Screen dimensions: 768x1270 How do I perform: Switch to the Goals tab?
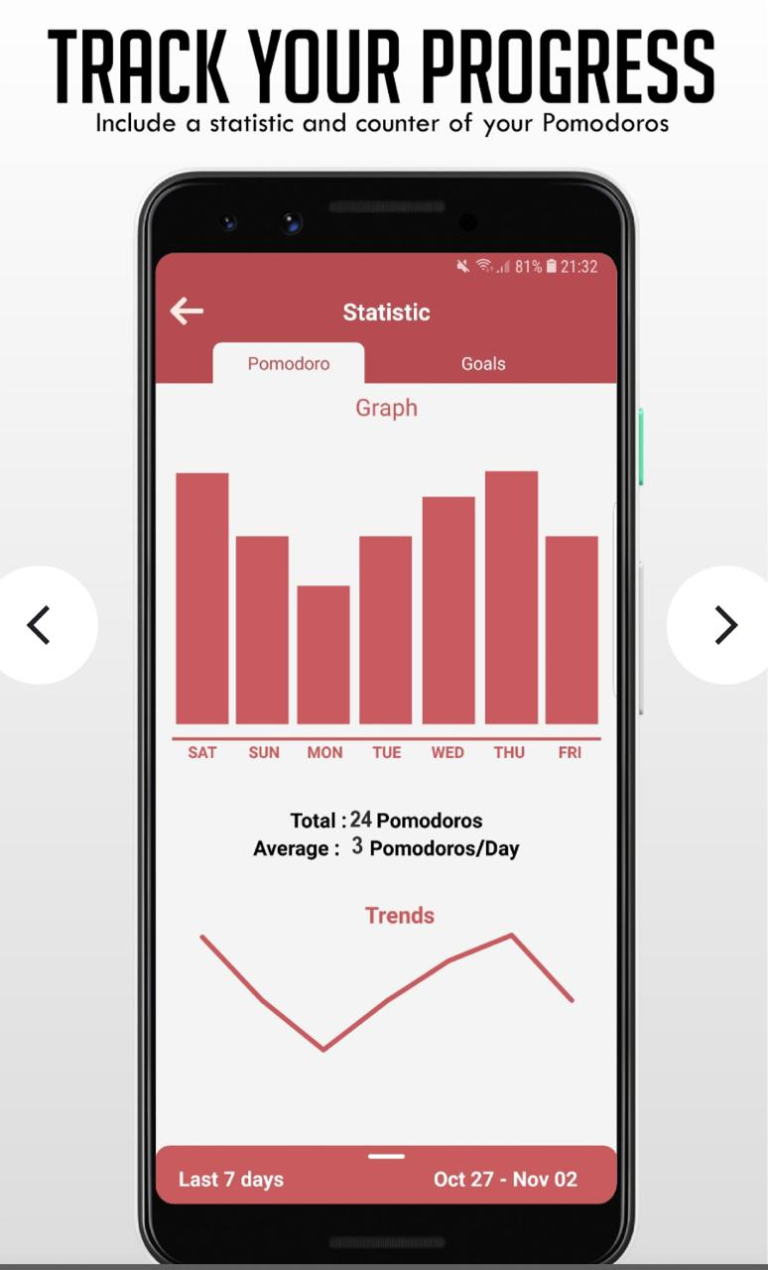tap(483, 363)
